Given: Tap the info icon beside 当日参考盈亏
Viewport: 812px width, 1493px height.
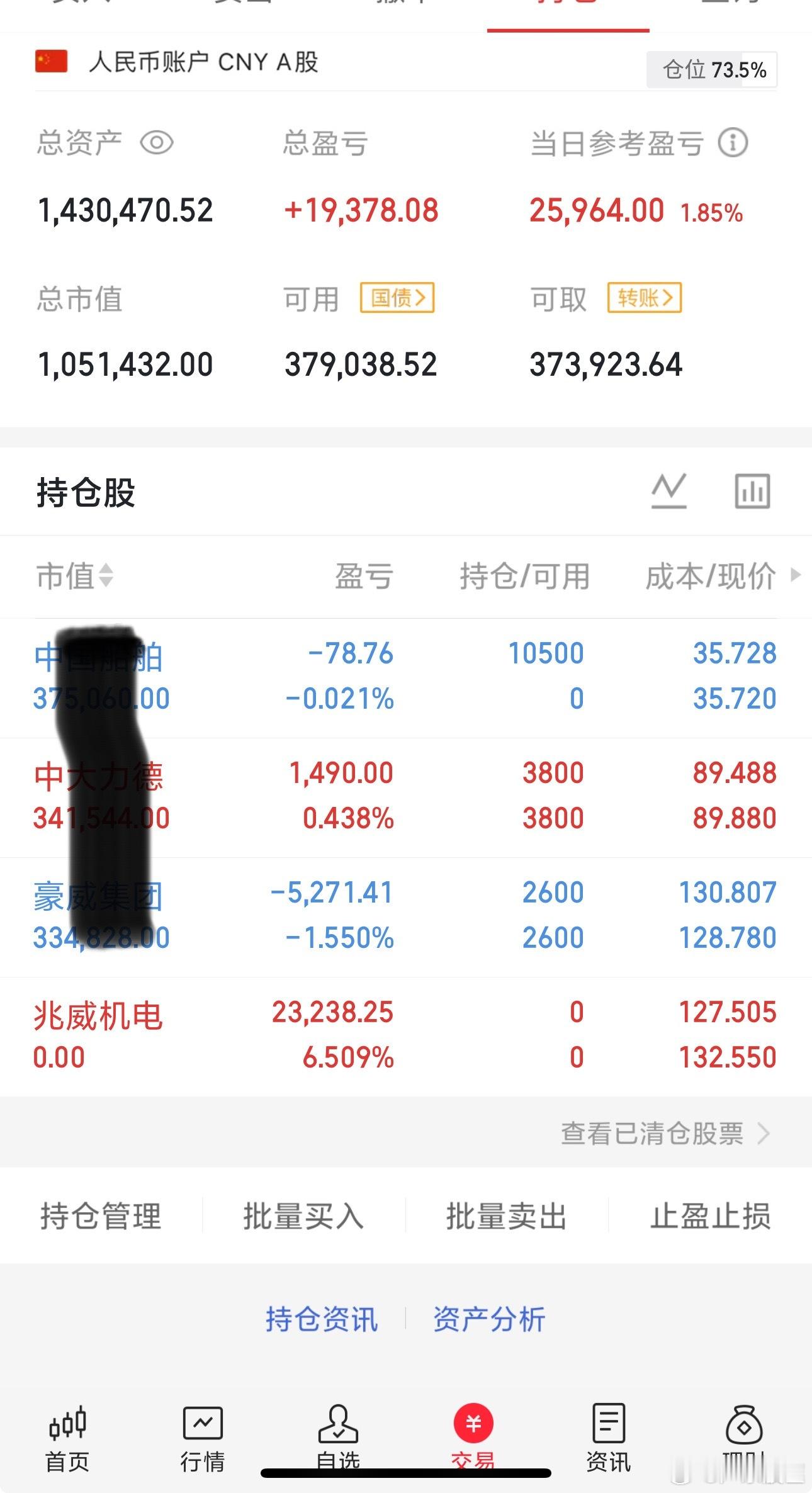Looking at the screenshot, I should click(732, 144).
